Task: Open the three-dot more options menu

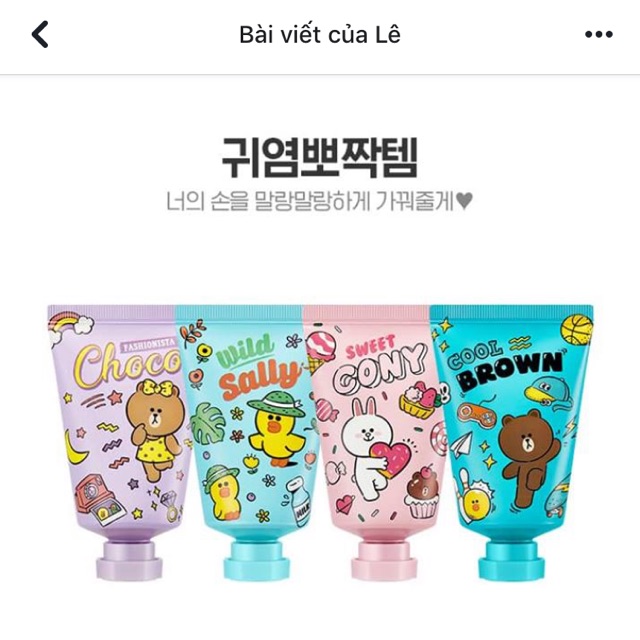Action: [599, 34]
